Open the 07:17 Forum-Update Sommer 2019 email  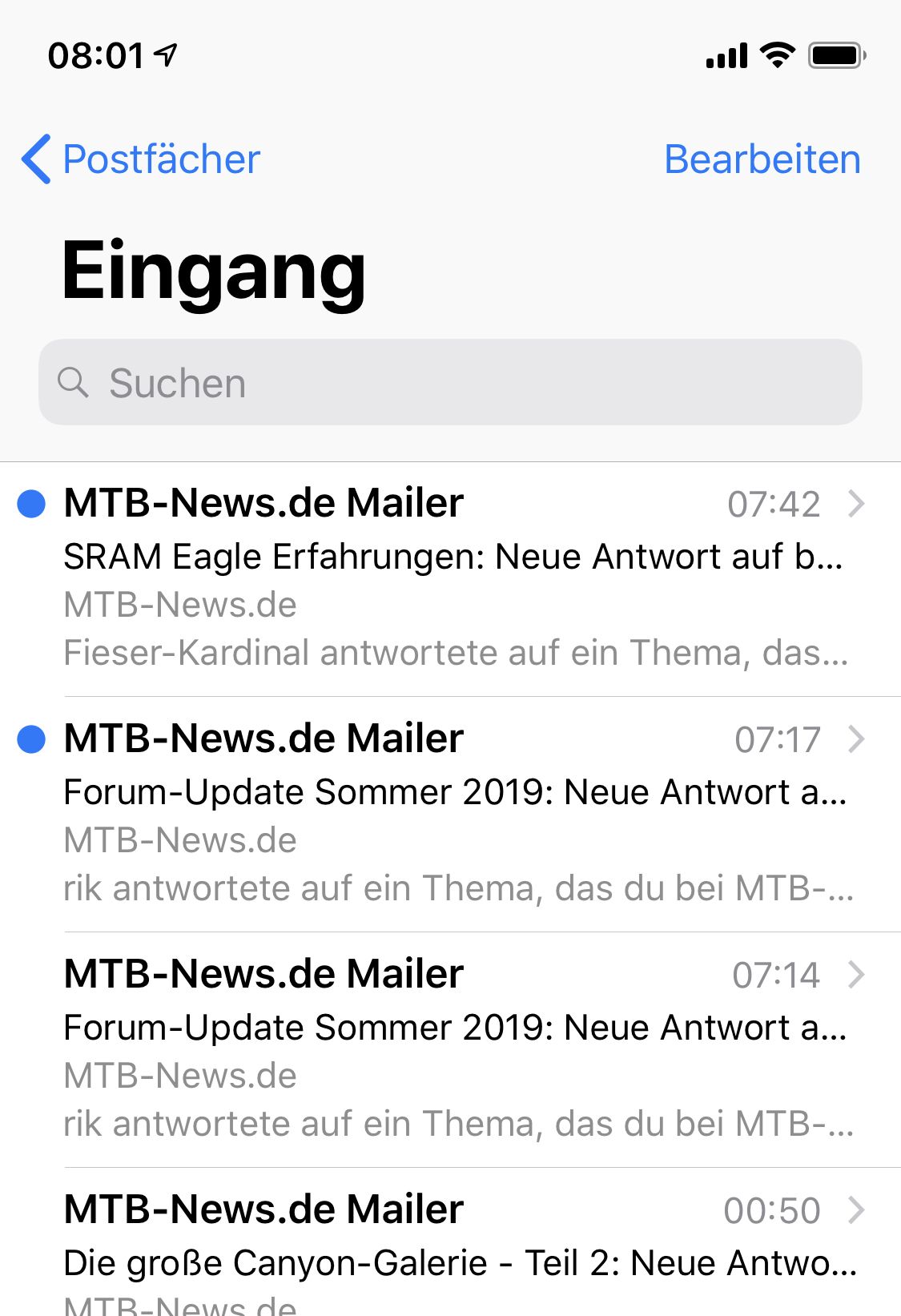tap(453, 814)
